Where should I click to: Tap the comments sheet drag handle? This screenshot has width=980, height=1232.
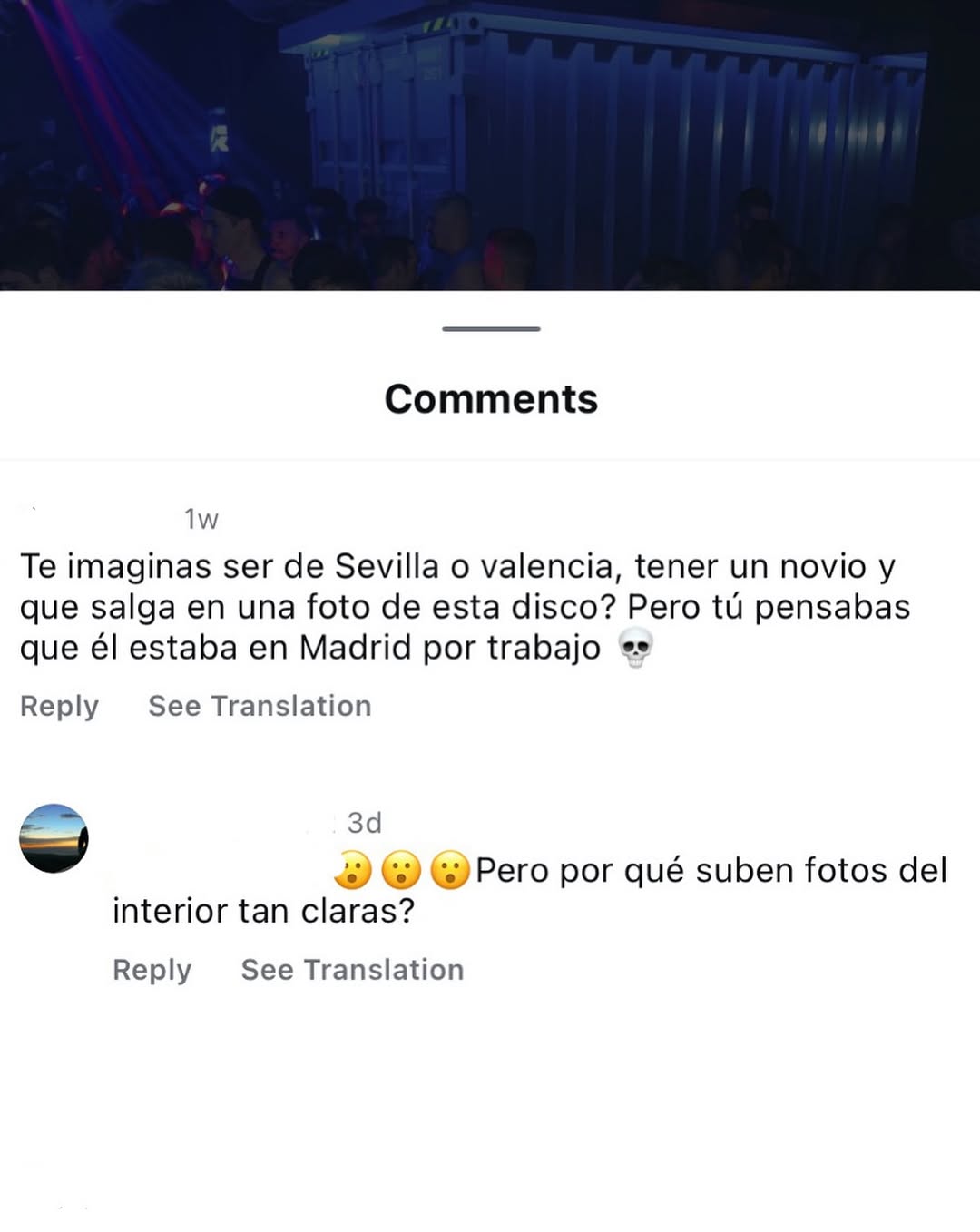[491, 328]
